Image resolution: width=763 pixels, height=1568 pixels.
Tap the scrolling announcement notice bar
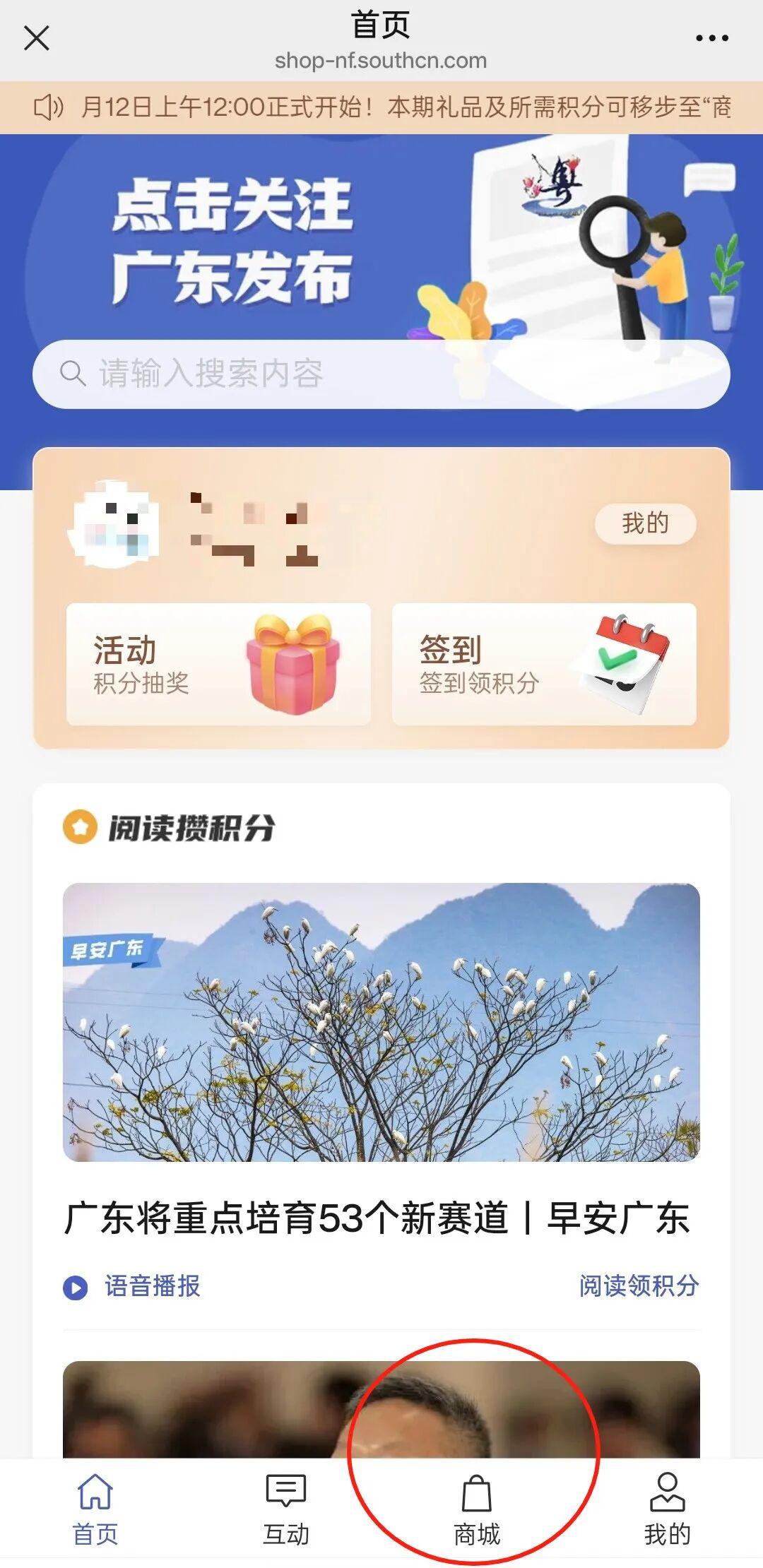tap(381, 107)
